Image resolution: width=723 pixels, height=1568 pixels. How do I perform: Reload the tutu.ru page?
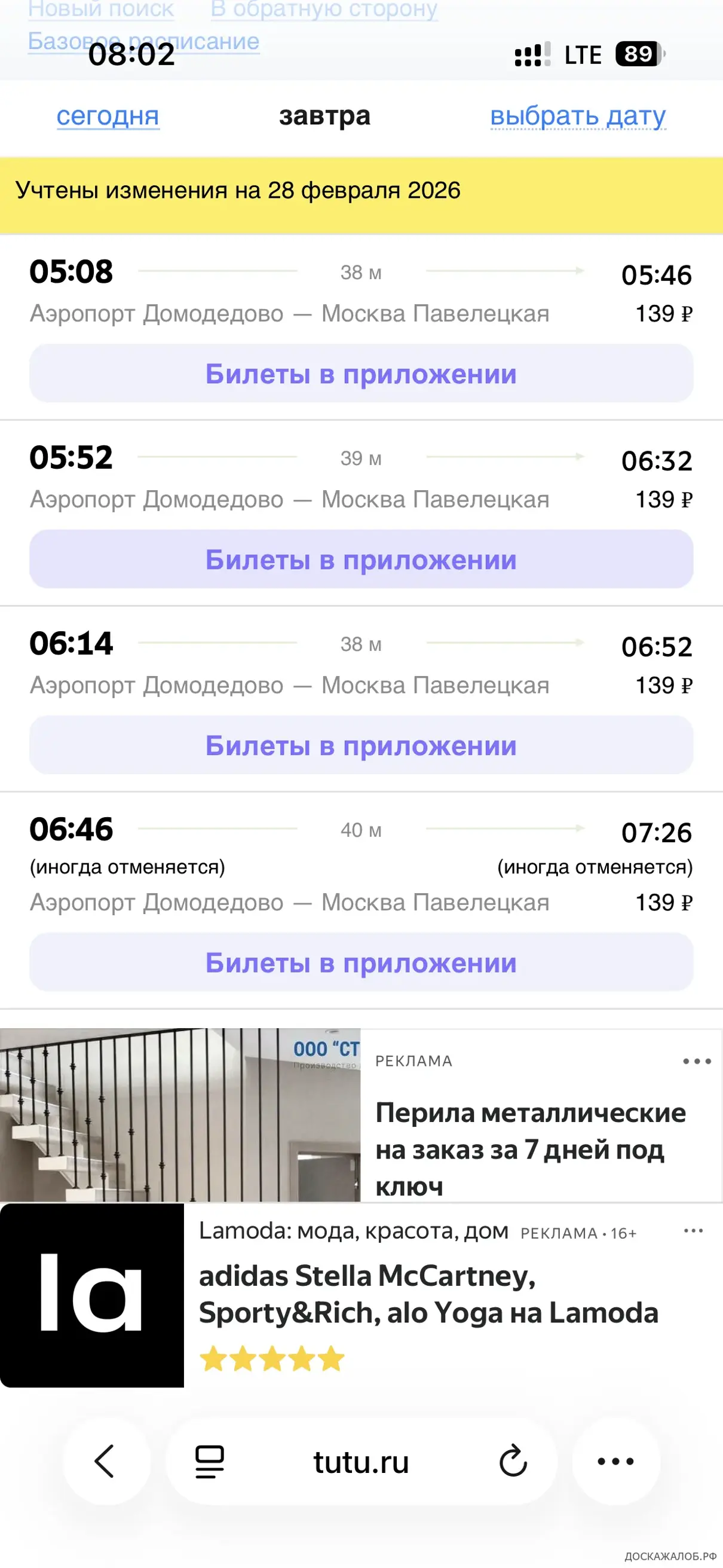tap(513, 1461)
